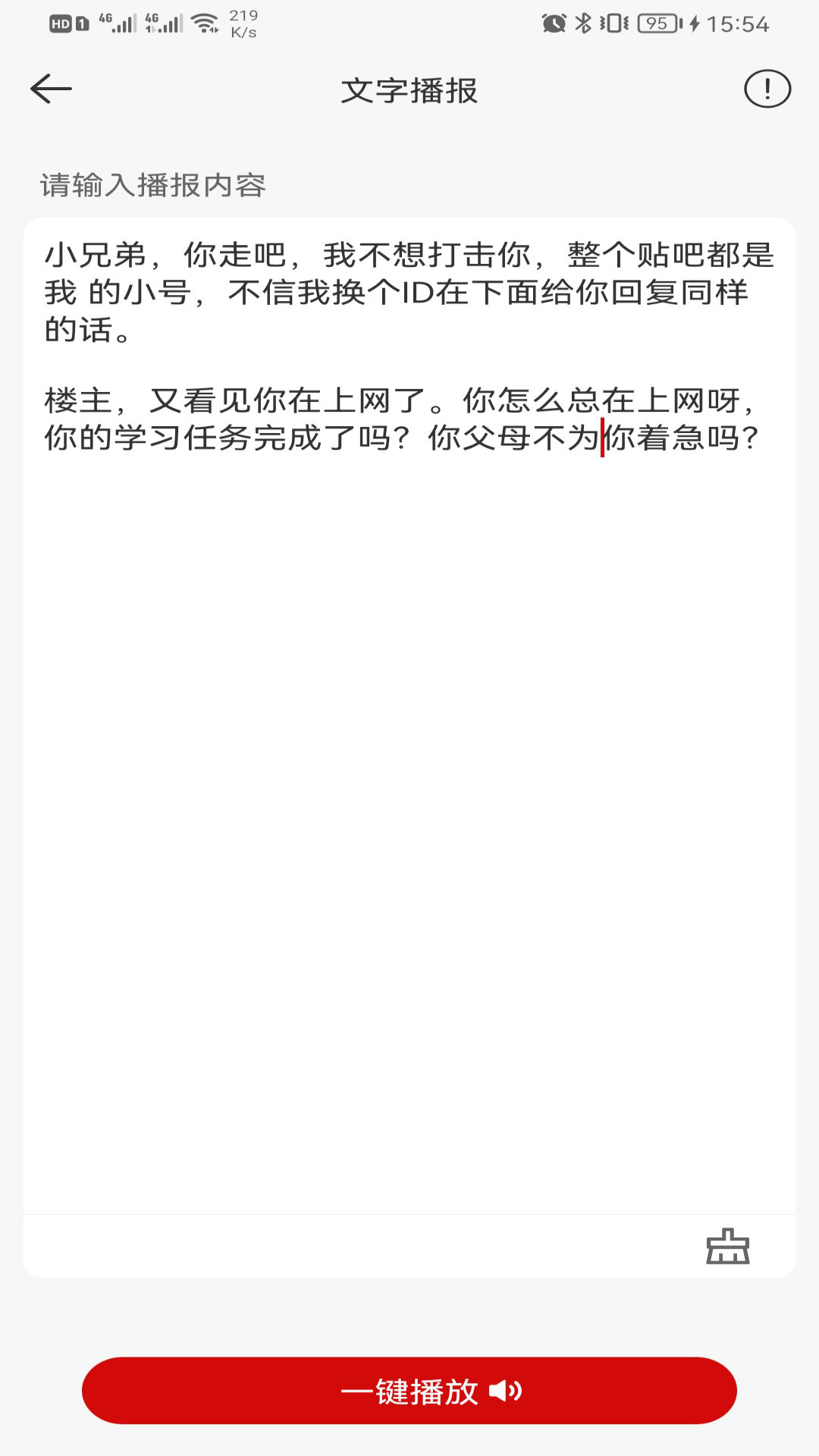Open the info exclamation icon
Screen dimensions: 819x1456
(767, 89)
